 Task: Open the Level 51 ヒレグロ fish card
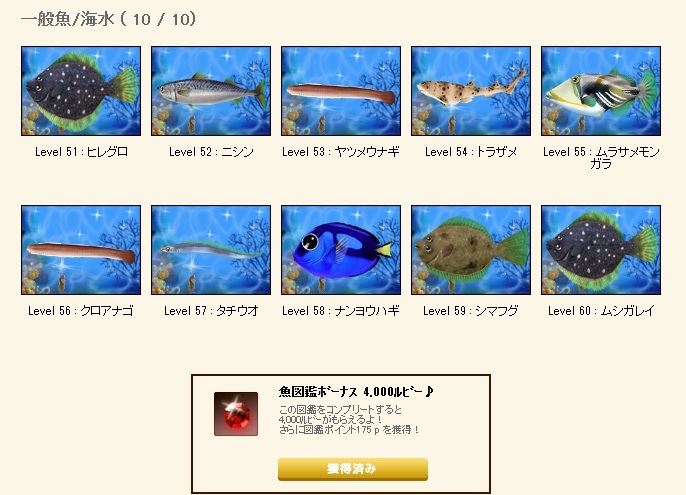point(81,91)
